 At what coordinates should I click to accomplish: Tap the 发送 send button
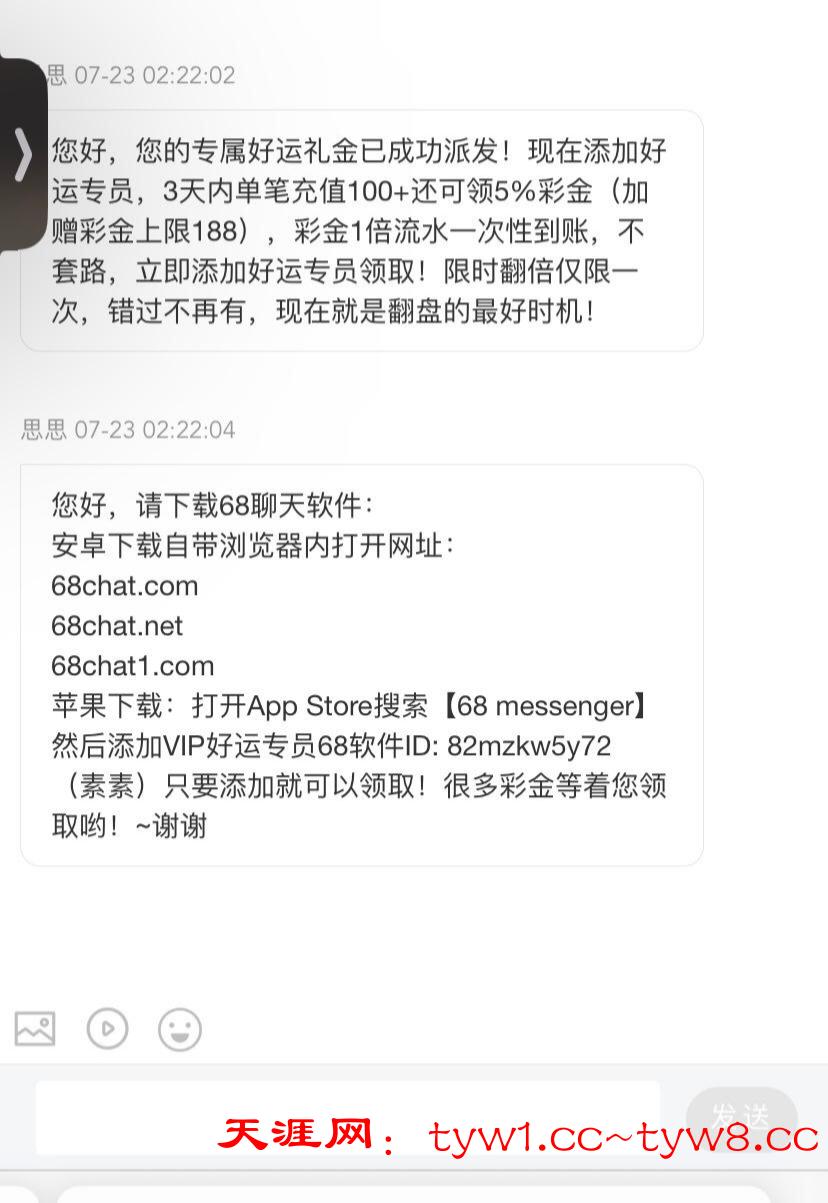point(741,1113)
